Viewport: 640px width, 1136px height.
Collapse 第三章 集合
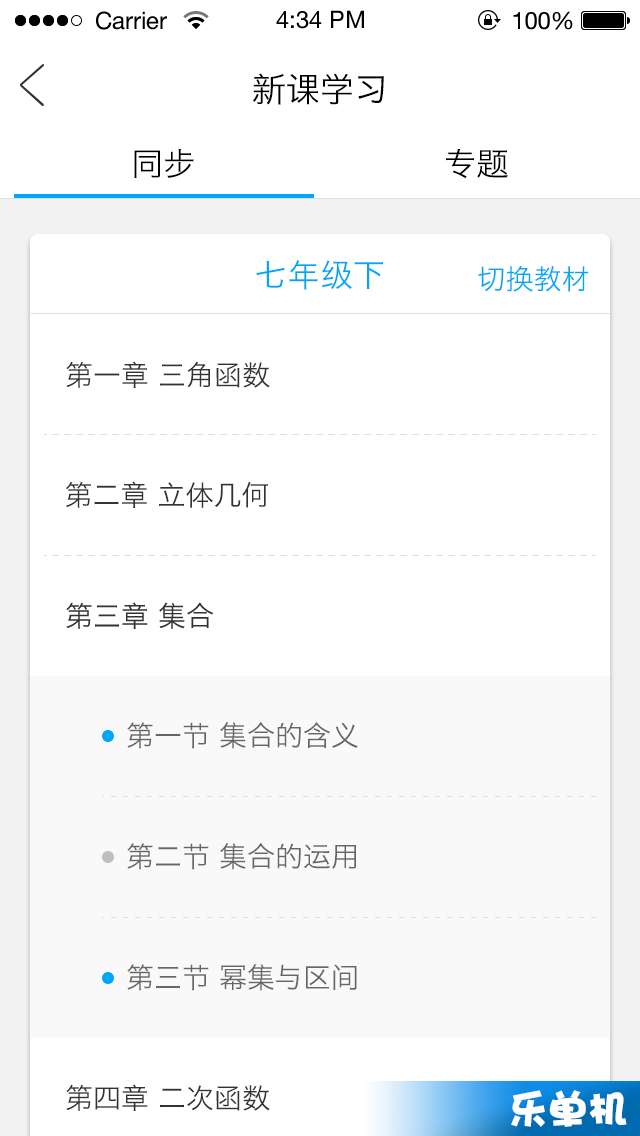(320, 617)
